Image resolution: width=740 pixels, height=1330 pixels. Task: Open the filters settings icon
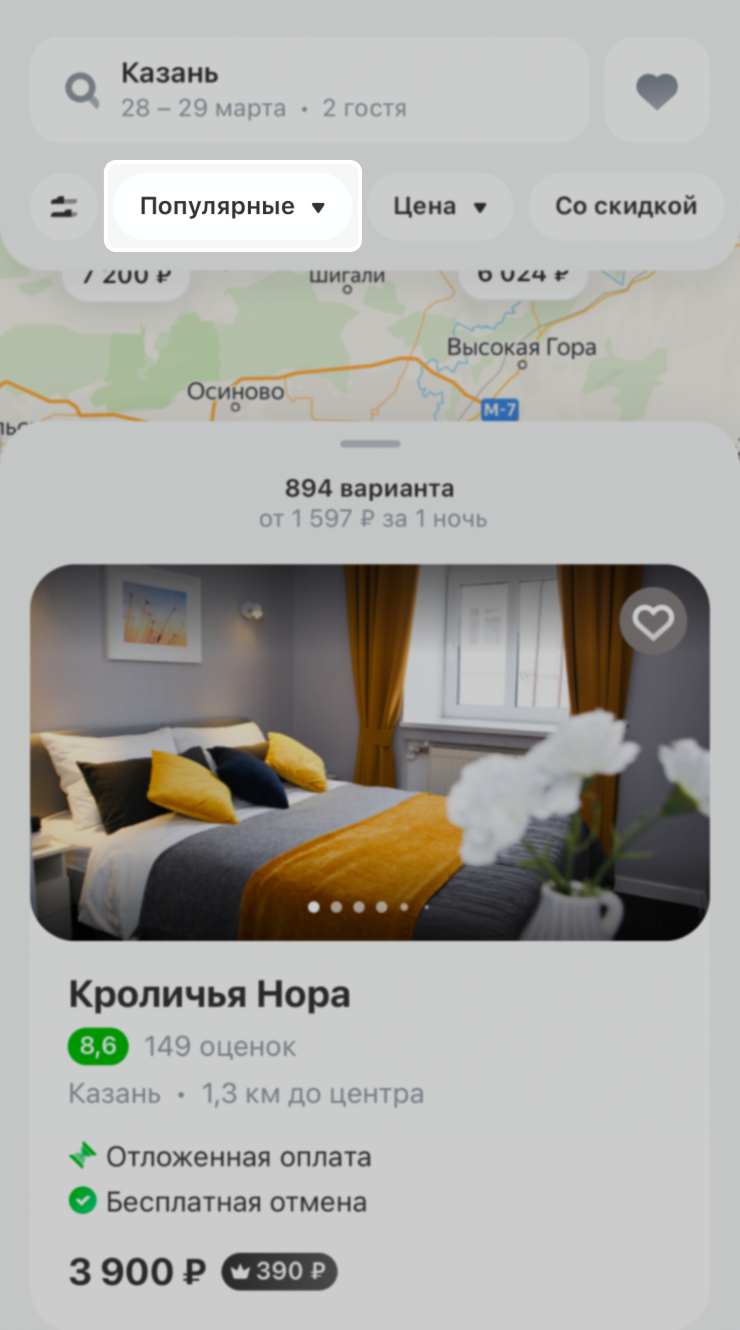64,207
